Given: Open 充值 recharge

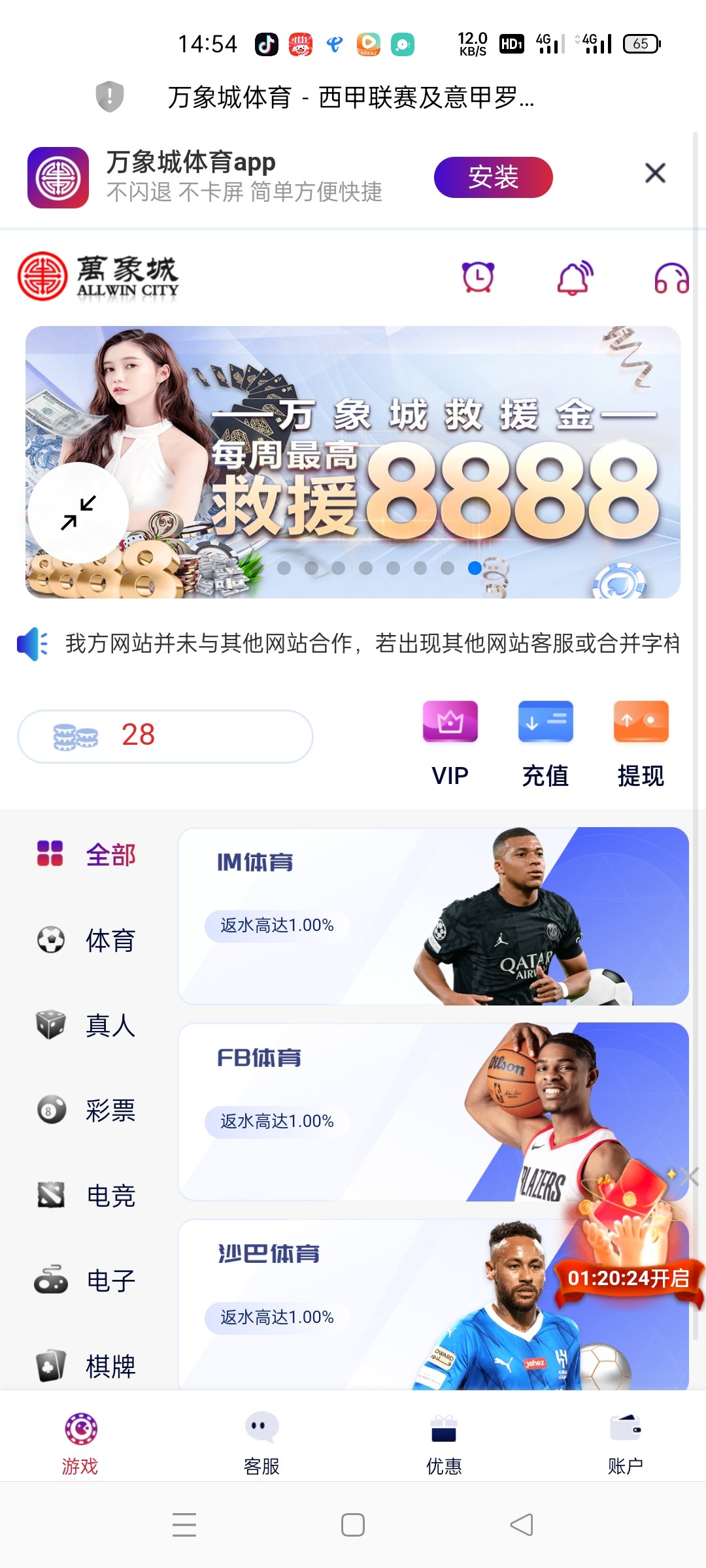Looking at the screenshot, I should [545, 743].
